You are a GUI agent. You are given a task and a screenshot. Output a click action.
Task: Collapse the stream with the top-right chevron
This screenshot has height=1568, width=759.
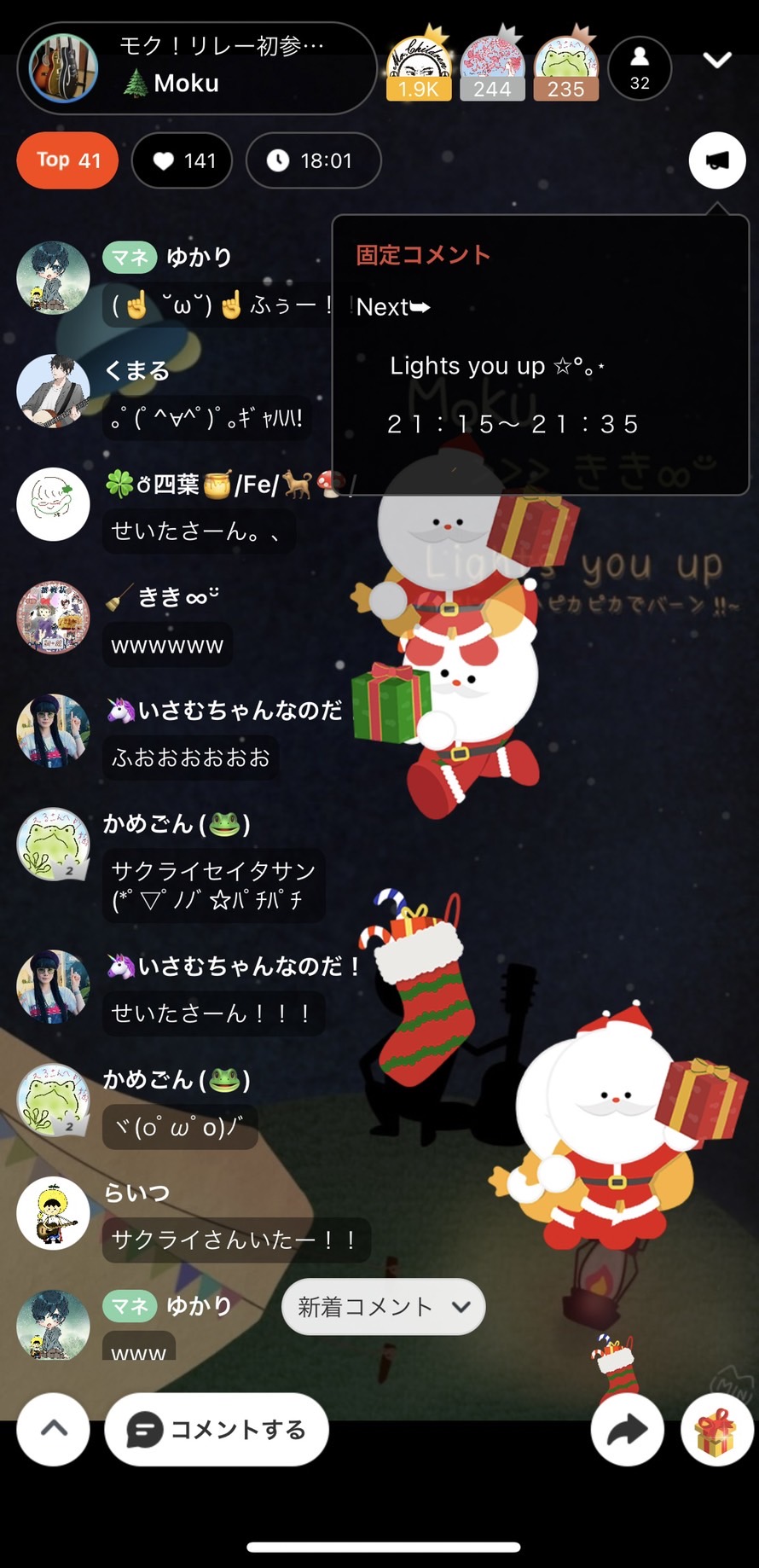click(x=717, y=60)
